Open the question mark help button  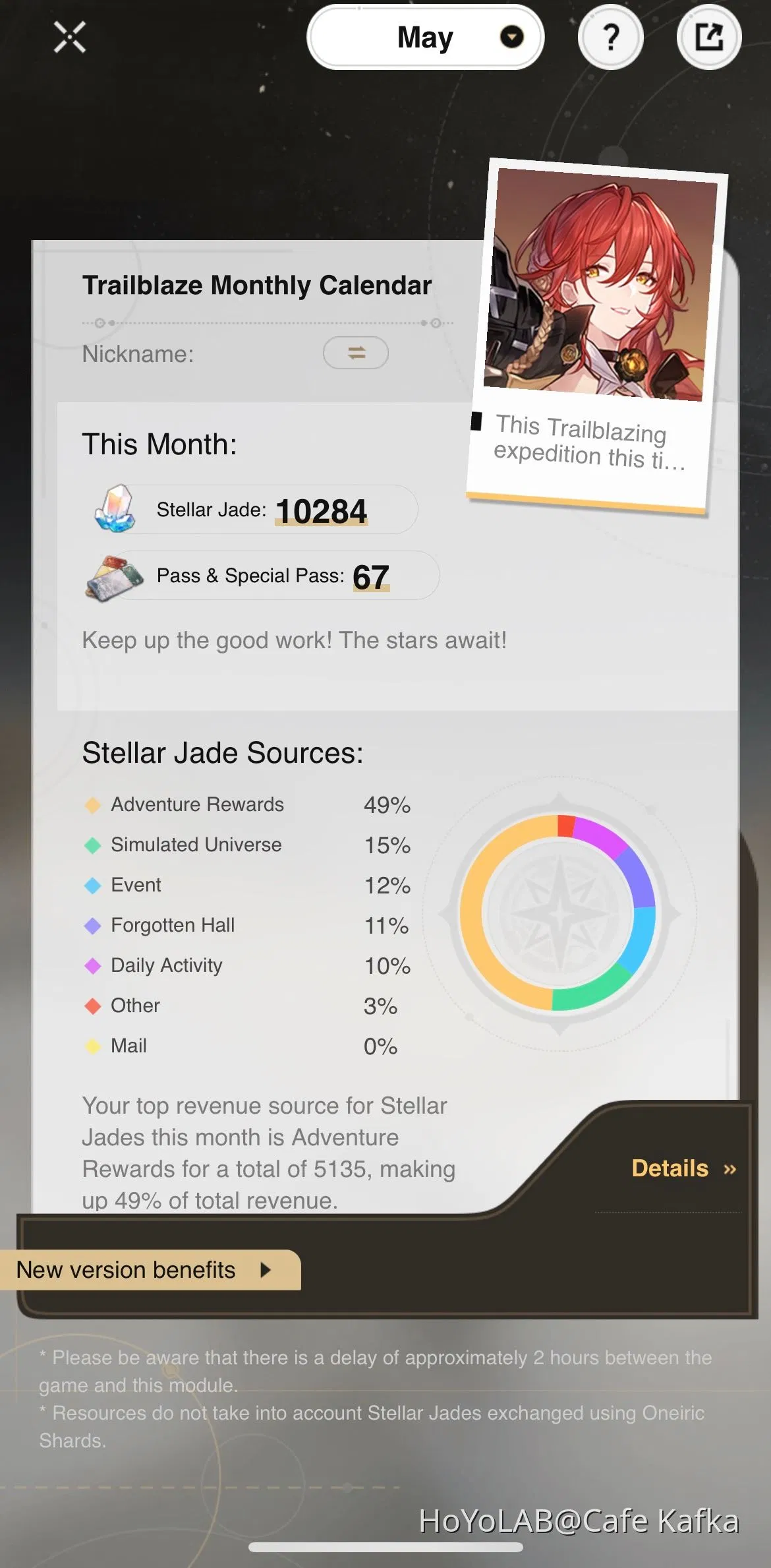(610, 38)
